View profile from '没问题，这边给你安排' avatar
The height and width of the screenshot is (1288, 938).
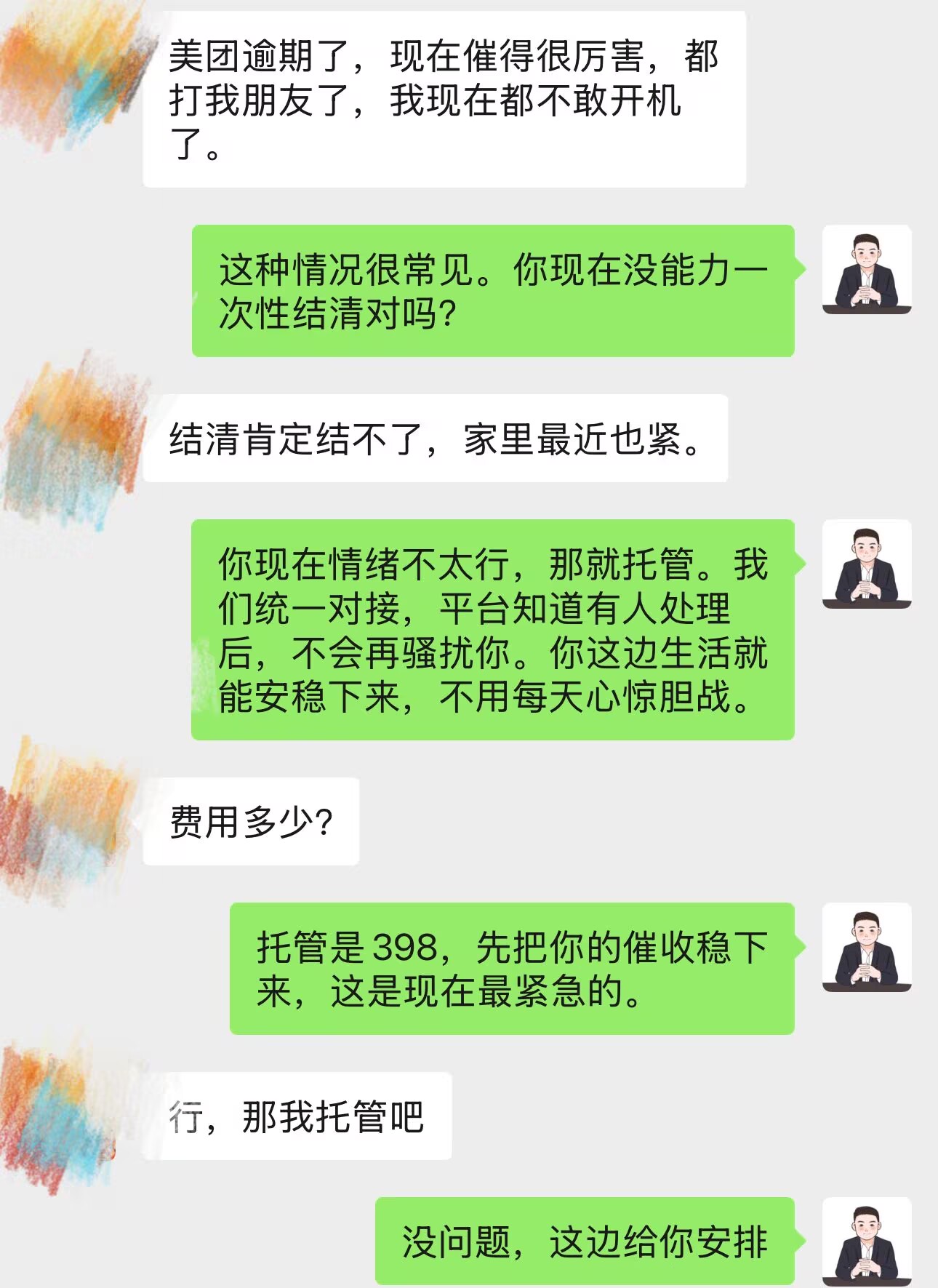point(866,1241)
